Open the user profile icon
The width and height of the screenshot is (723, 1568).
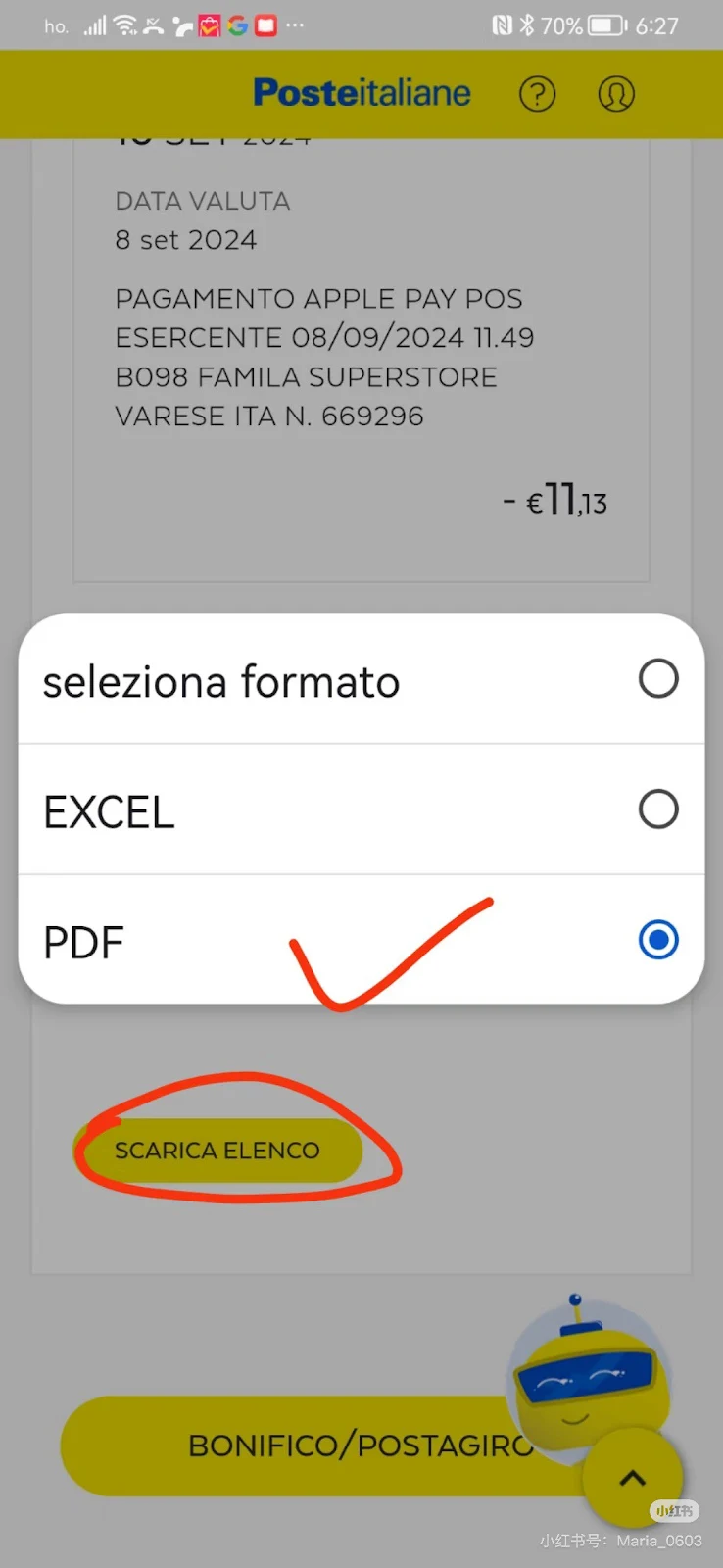[x=616, y=94]
